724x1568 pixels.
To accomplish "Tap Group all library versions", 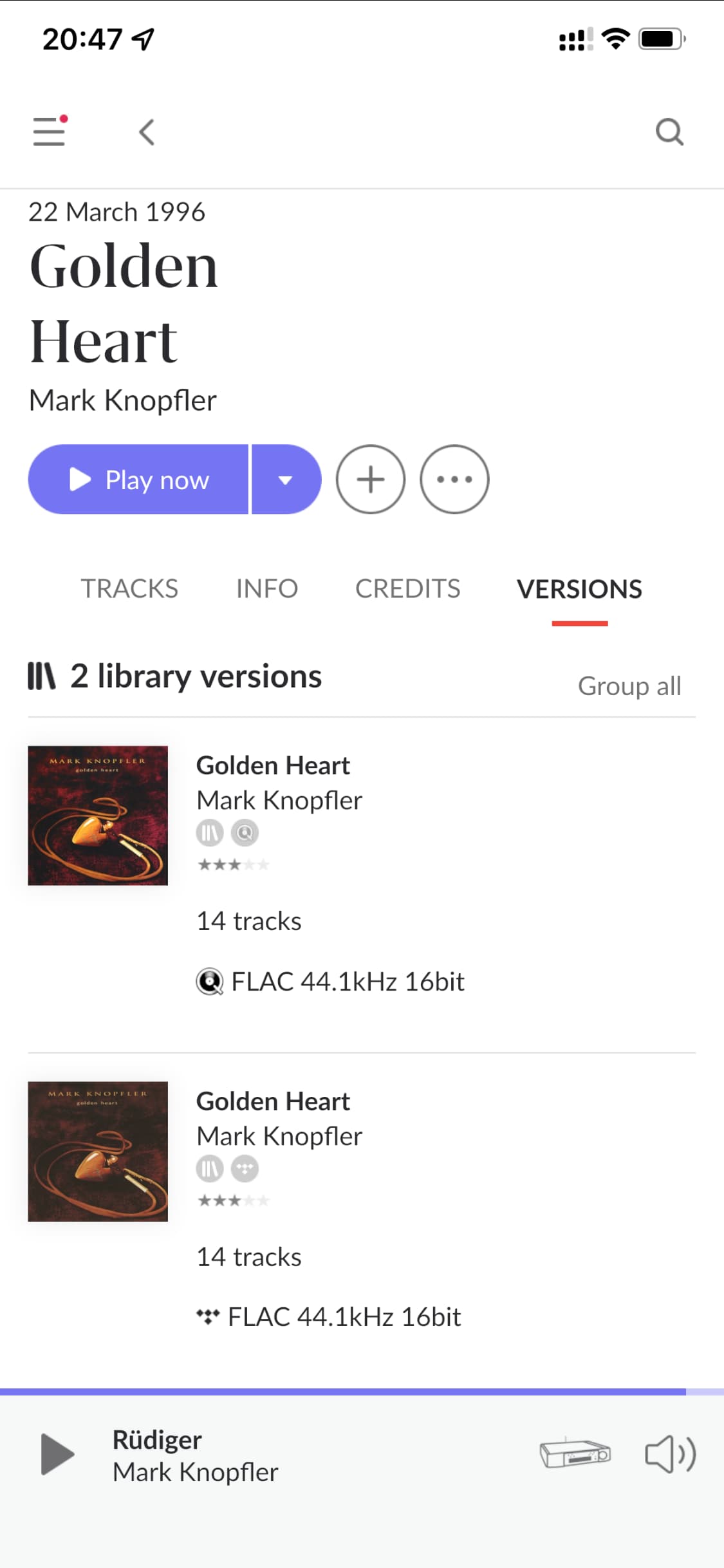I will click(x=629, y=686).
